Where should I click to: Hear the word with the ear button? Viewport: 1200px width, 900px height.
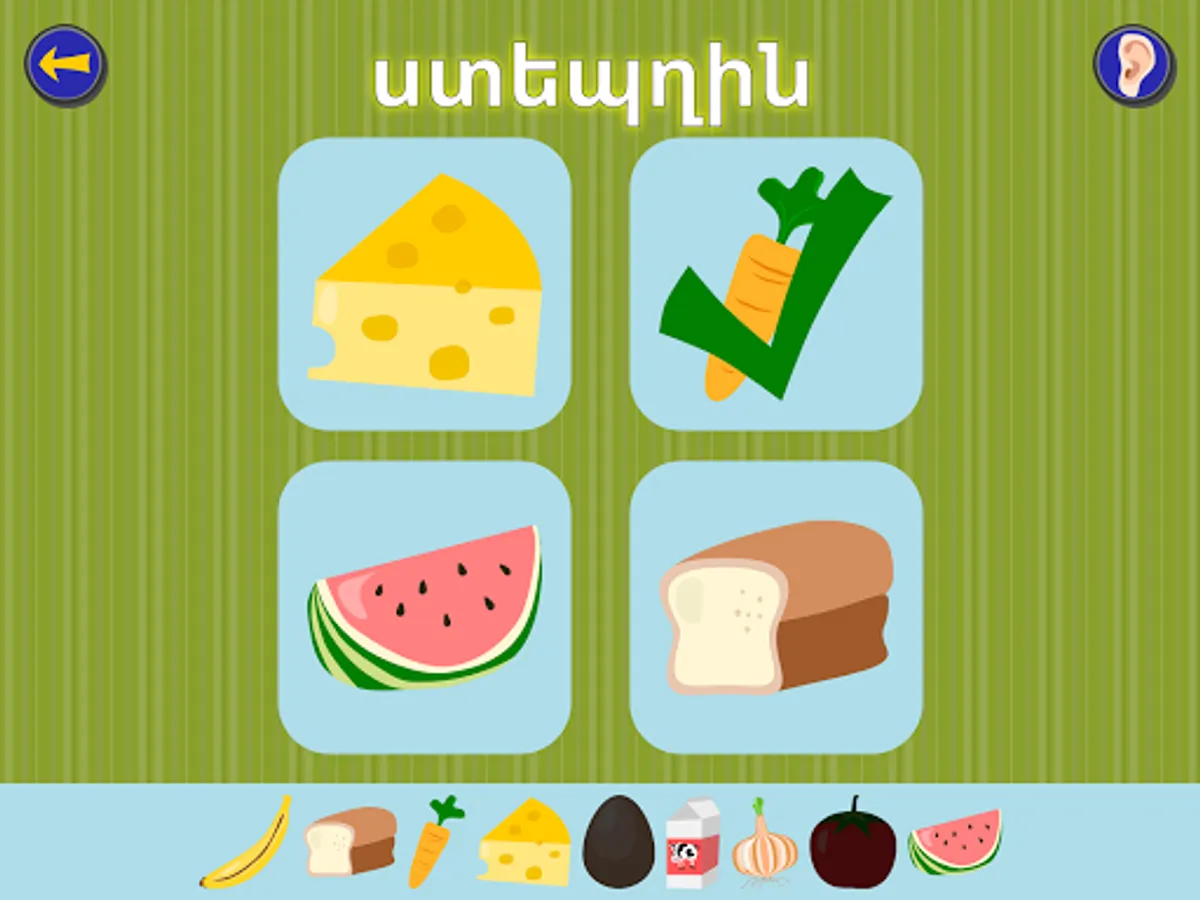(1132, 65)
